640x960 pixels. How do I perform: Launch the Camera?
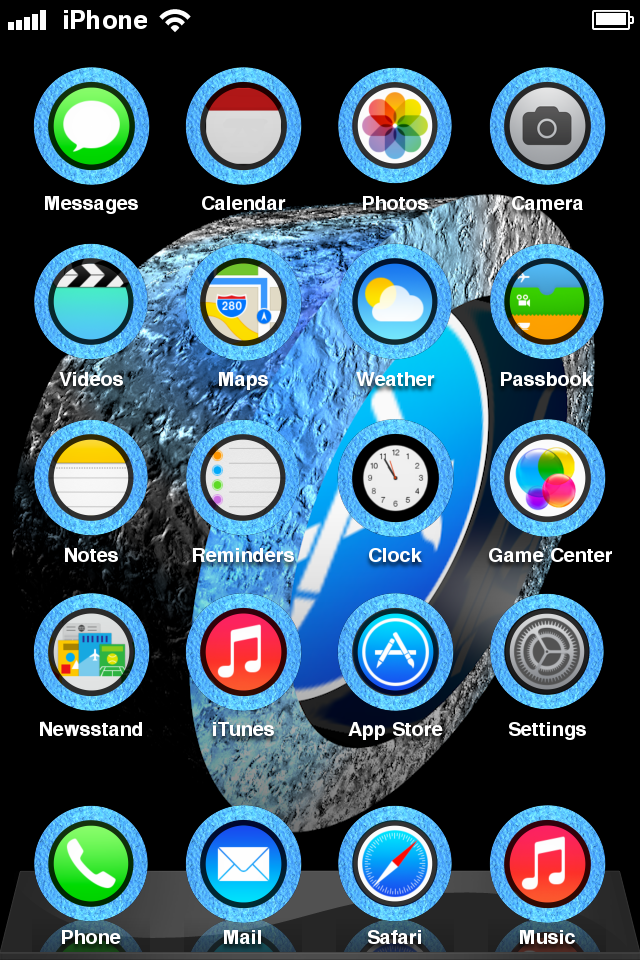tap(547, 126)
